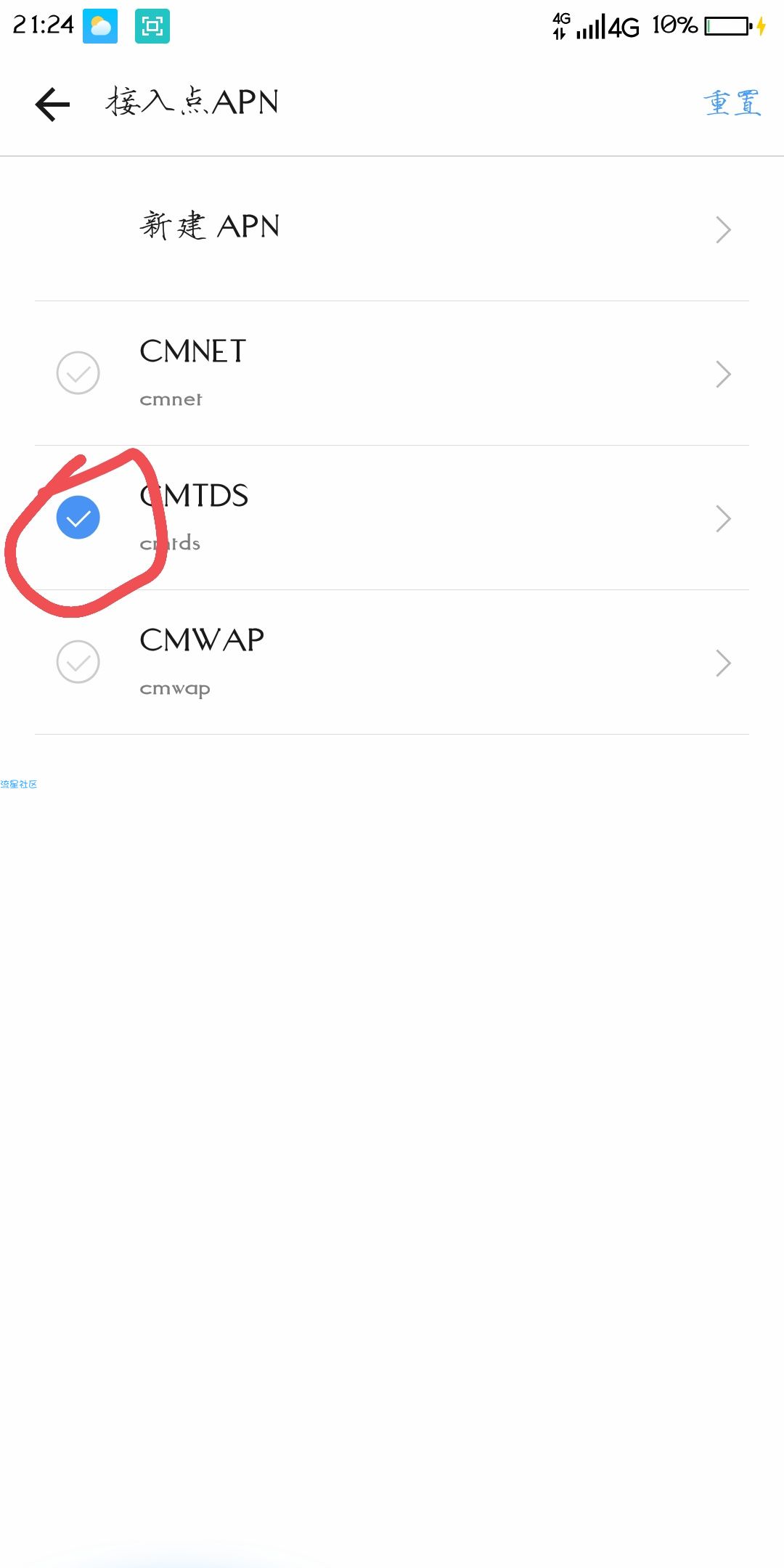Open CMNET details via its chevron
Viewport: 784px width, 1568px height.
723,374
